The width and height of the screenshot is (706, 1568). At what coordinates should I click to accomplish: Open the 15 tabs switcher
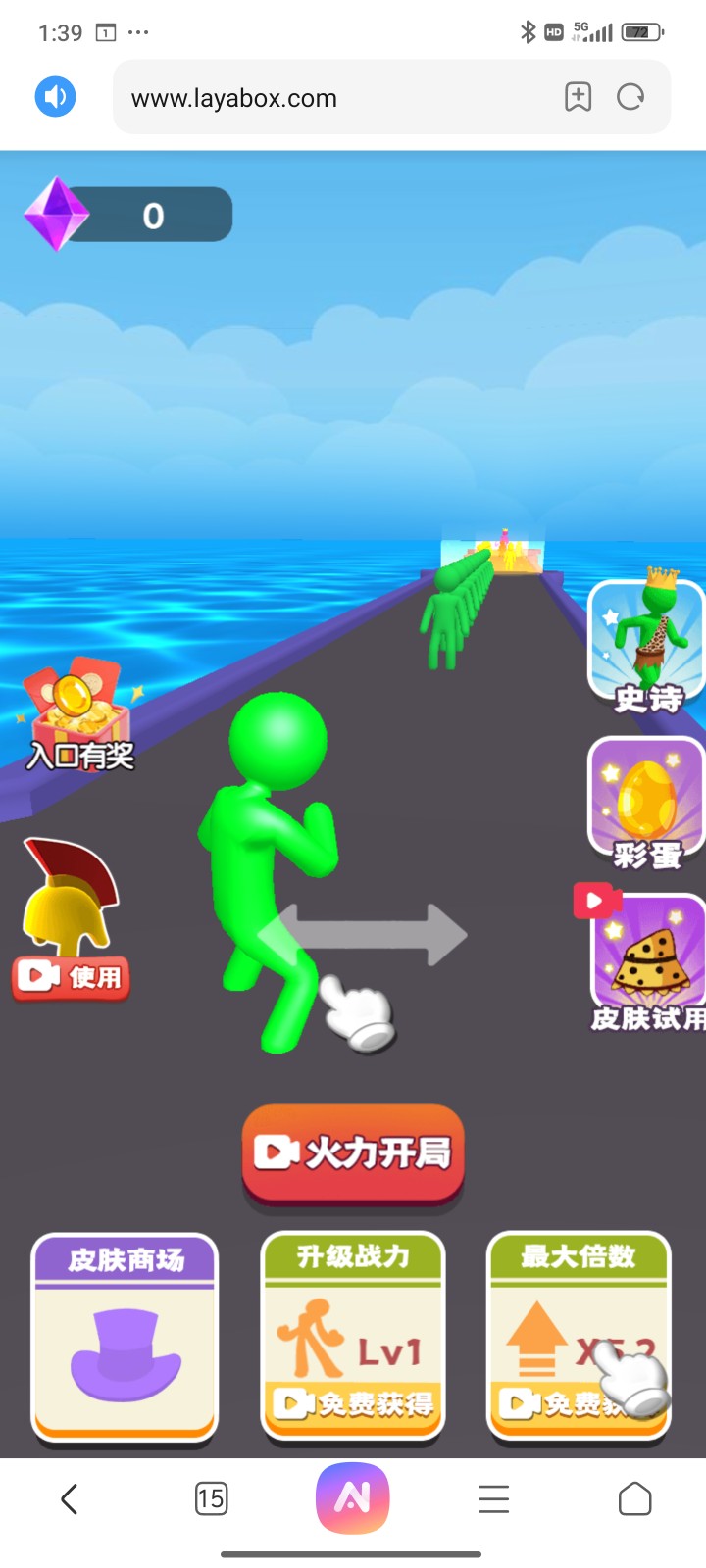(211, 1498)
